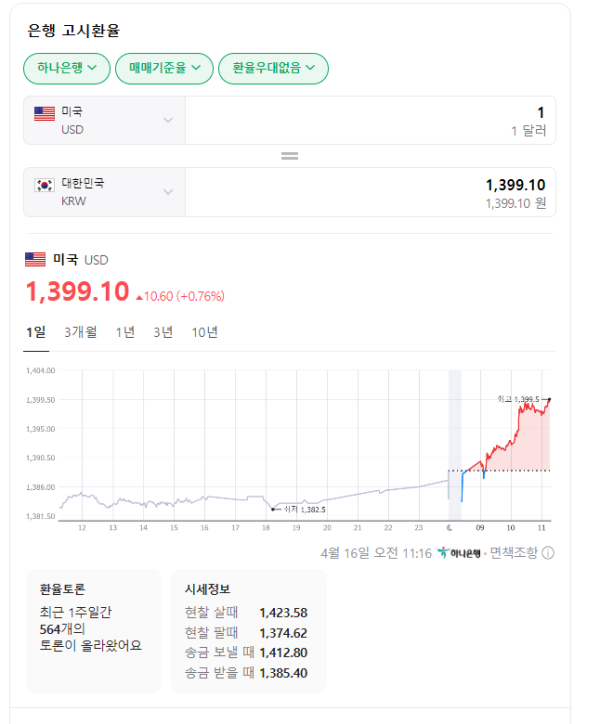Open the 환율우대없음 preference dropdown
This screenshot has width=600, height=724.
tap(273, 68)
